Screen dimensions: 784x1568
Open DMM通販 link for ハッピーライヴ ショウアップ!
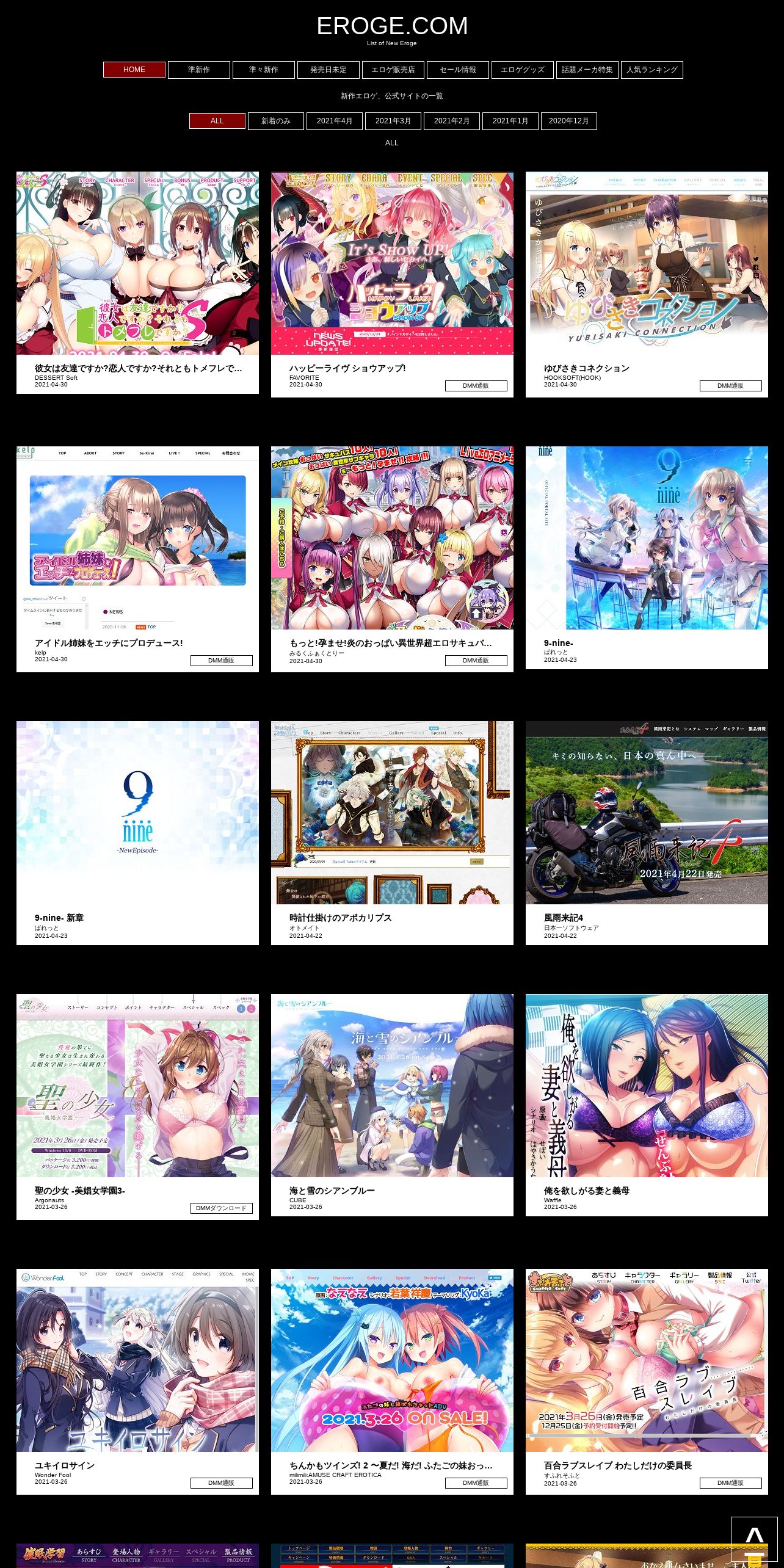[x=476, y=386]
